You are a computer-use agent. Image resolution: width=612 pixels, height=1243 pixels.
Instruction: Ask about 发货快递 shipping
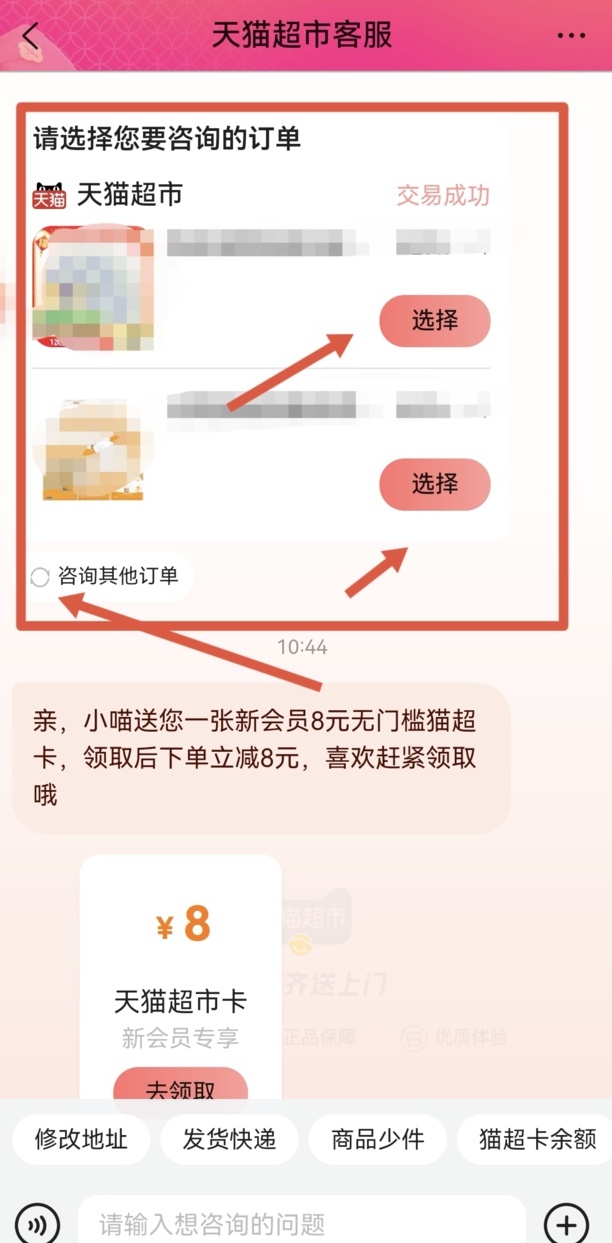[x=229, y=1139]
